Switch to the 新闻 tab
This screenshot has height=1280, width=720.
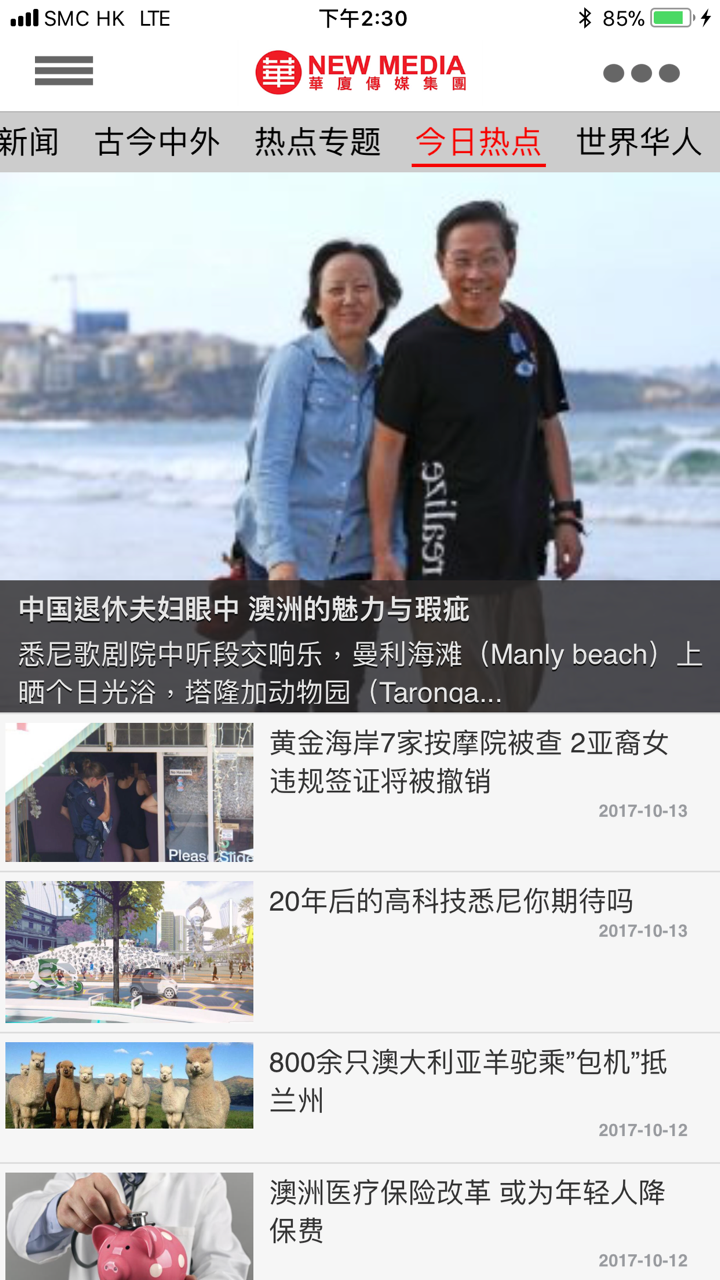click(30, 142)
